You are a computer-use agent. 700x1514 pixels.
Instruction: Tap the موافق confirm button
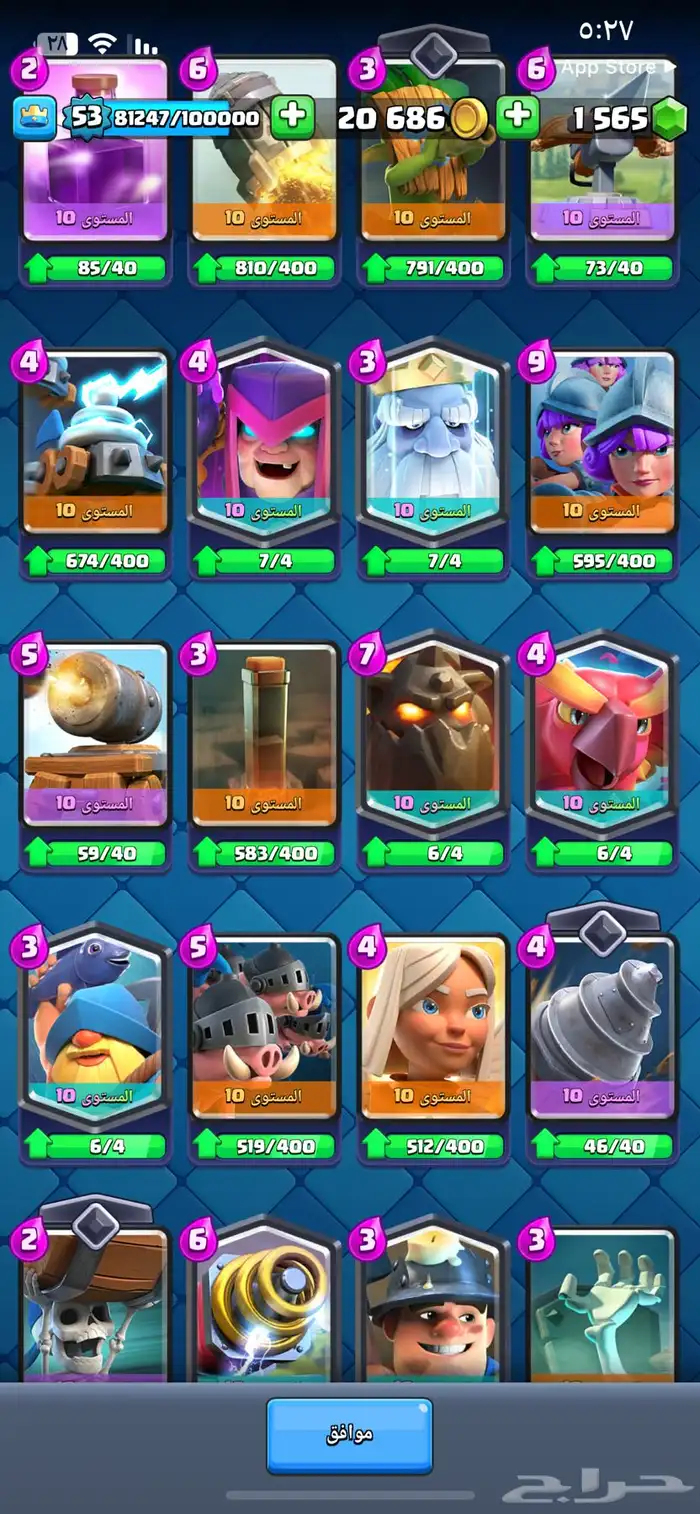coord(349,1434)
